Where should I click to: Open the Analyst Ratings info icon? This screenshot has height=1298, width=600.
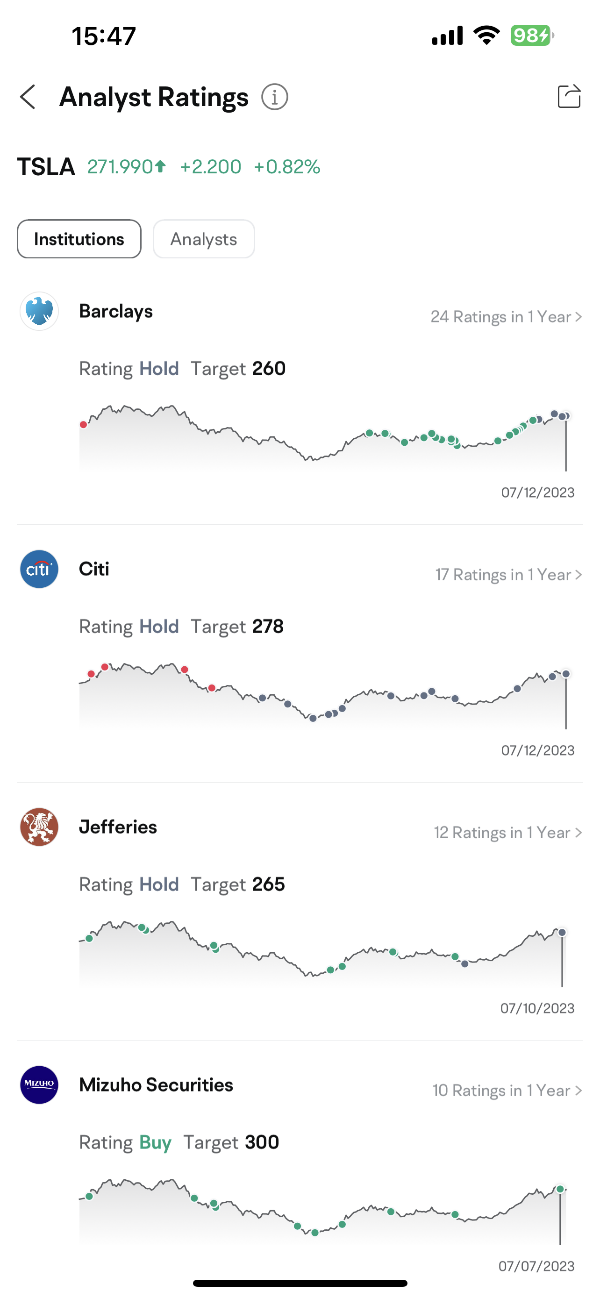(275, 97)
